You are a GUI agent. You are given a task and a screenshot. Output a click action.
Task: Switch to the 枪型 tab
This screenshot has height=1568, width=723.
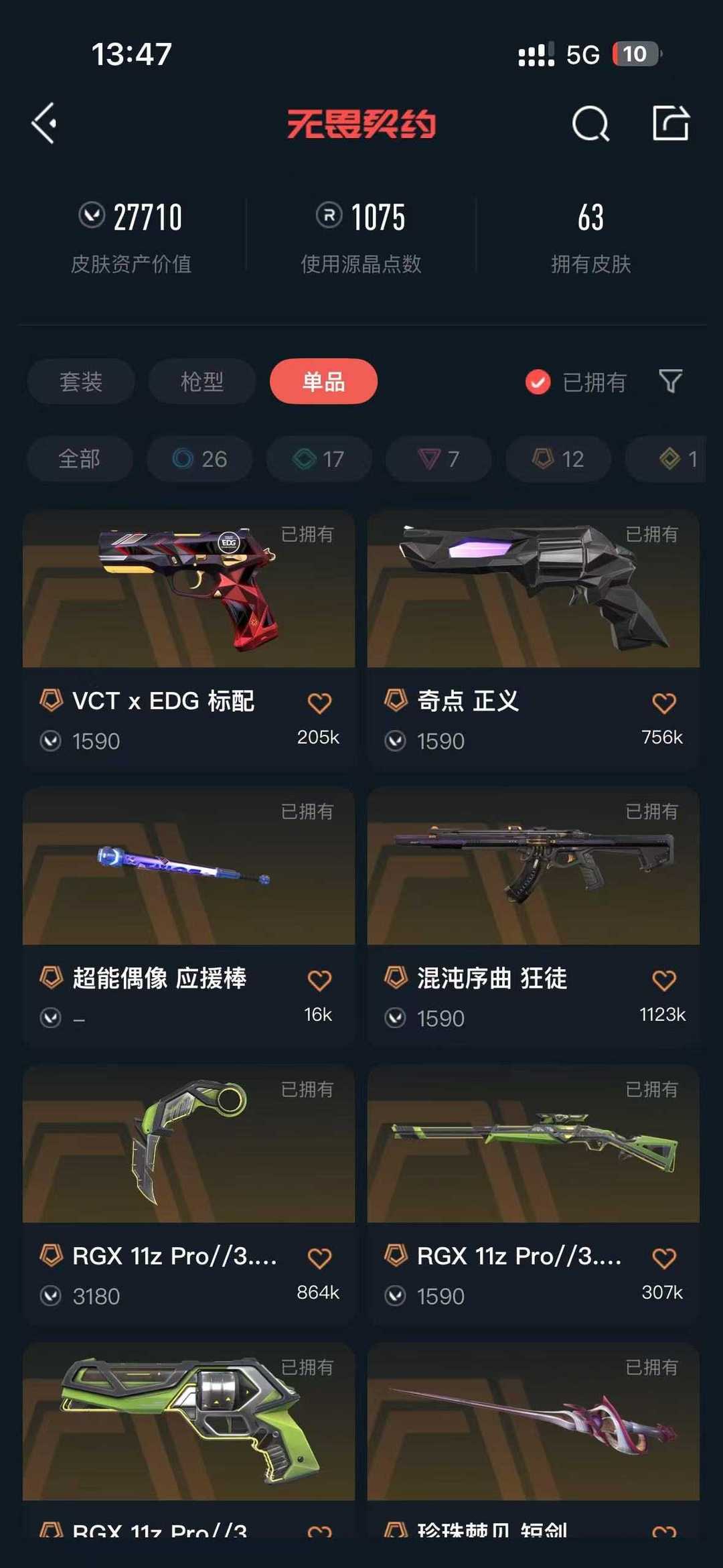point(202,382)
